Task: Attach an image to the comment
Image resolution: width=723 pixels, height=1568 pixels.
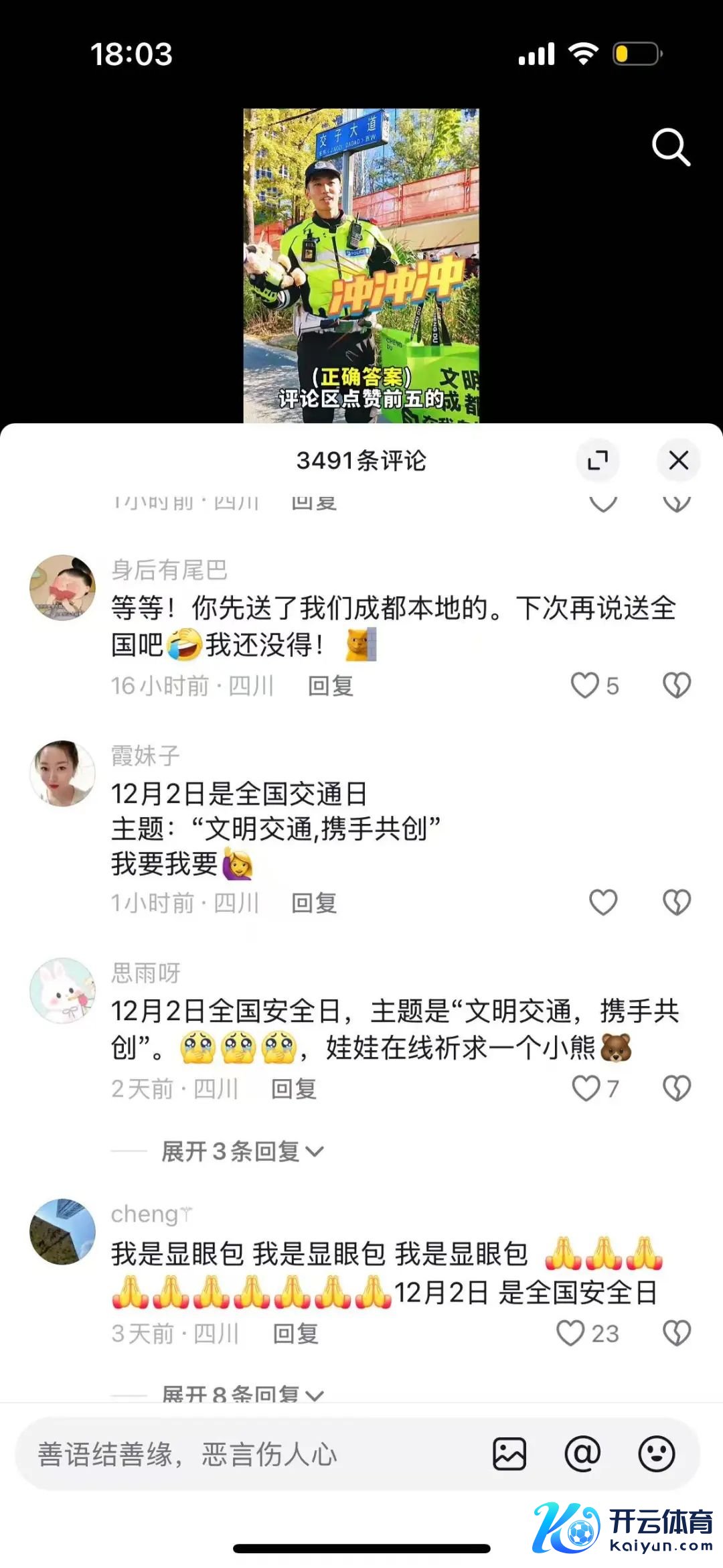Action: [x=509, y=1454]
